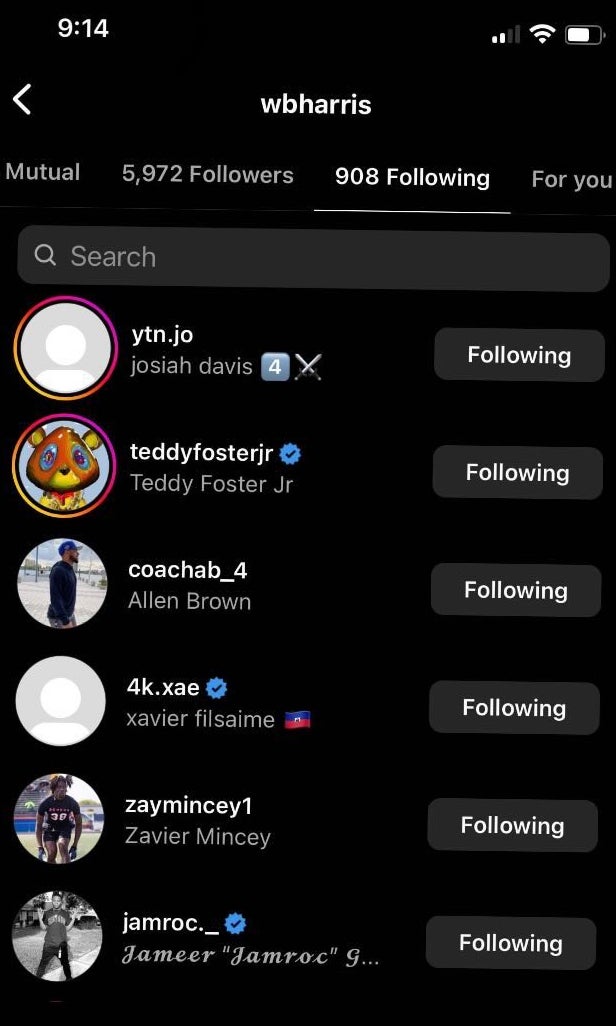Tap Following button next to teddyfosterjr
This screenshot has height=1026, width=616.
click(517, 473)
